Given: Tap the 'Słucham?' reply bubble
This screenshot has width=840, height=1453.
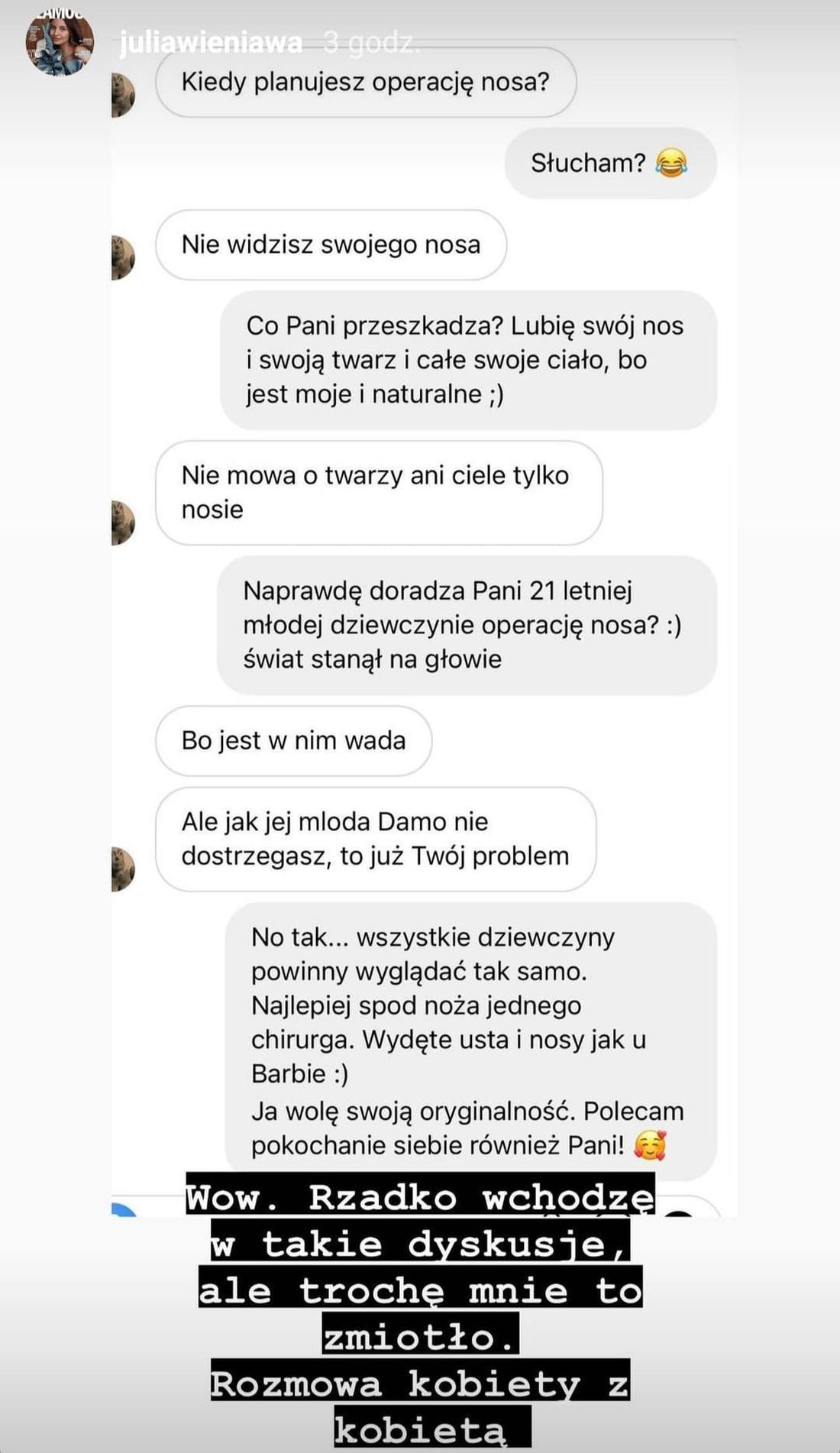Looking at the screenshot, I should click(x=609, y=163).
